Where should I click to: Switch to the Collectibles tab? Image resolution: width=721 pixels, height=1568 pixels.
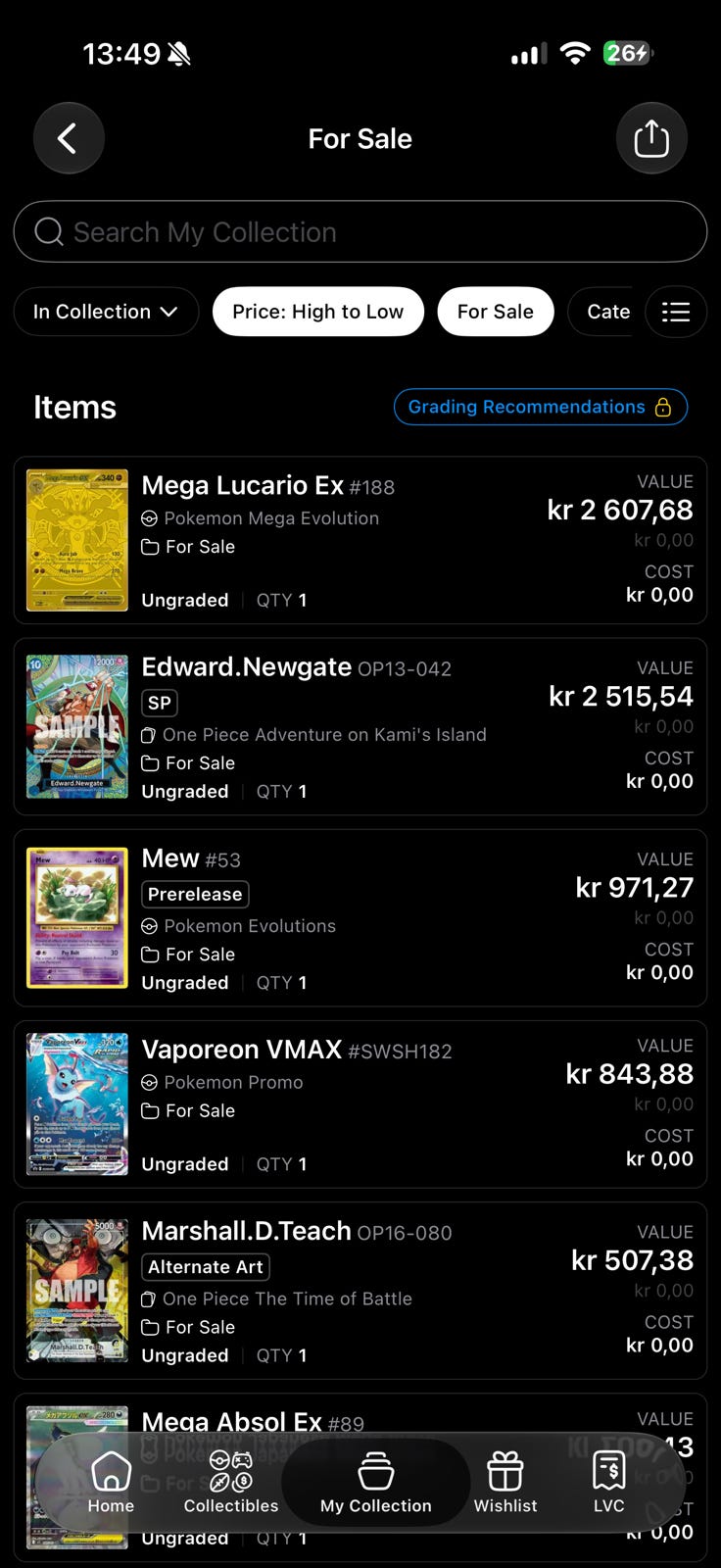click(231, 1483)
